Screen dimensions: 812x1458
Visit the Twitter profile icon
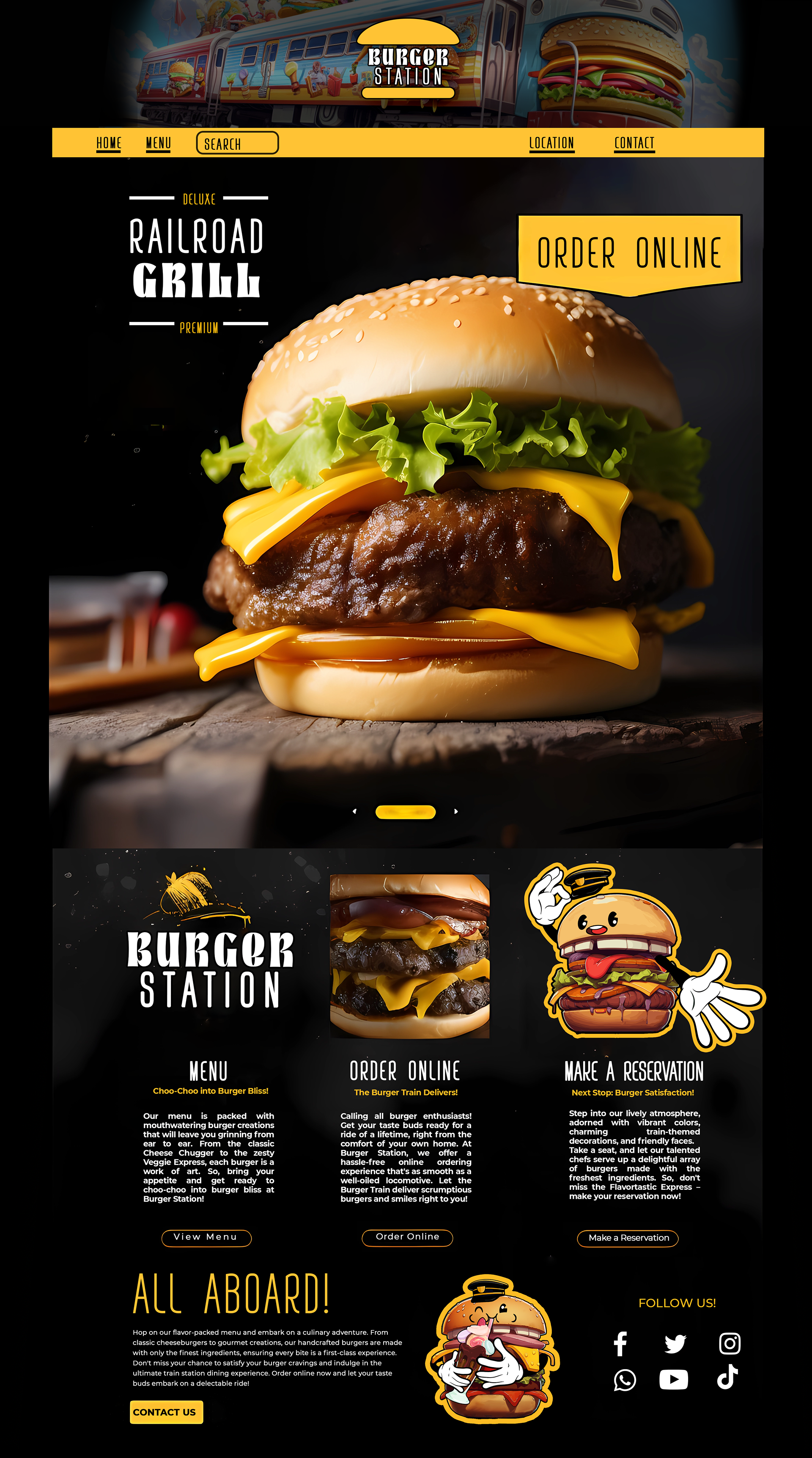(675, 1344)
